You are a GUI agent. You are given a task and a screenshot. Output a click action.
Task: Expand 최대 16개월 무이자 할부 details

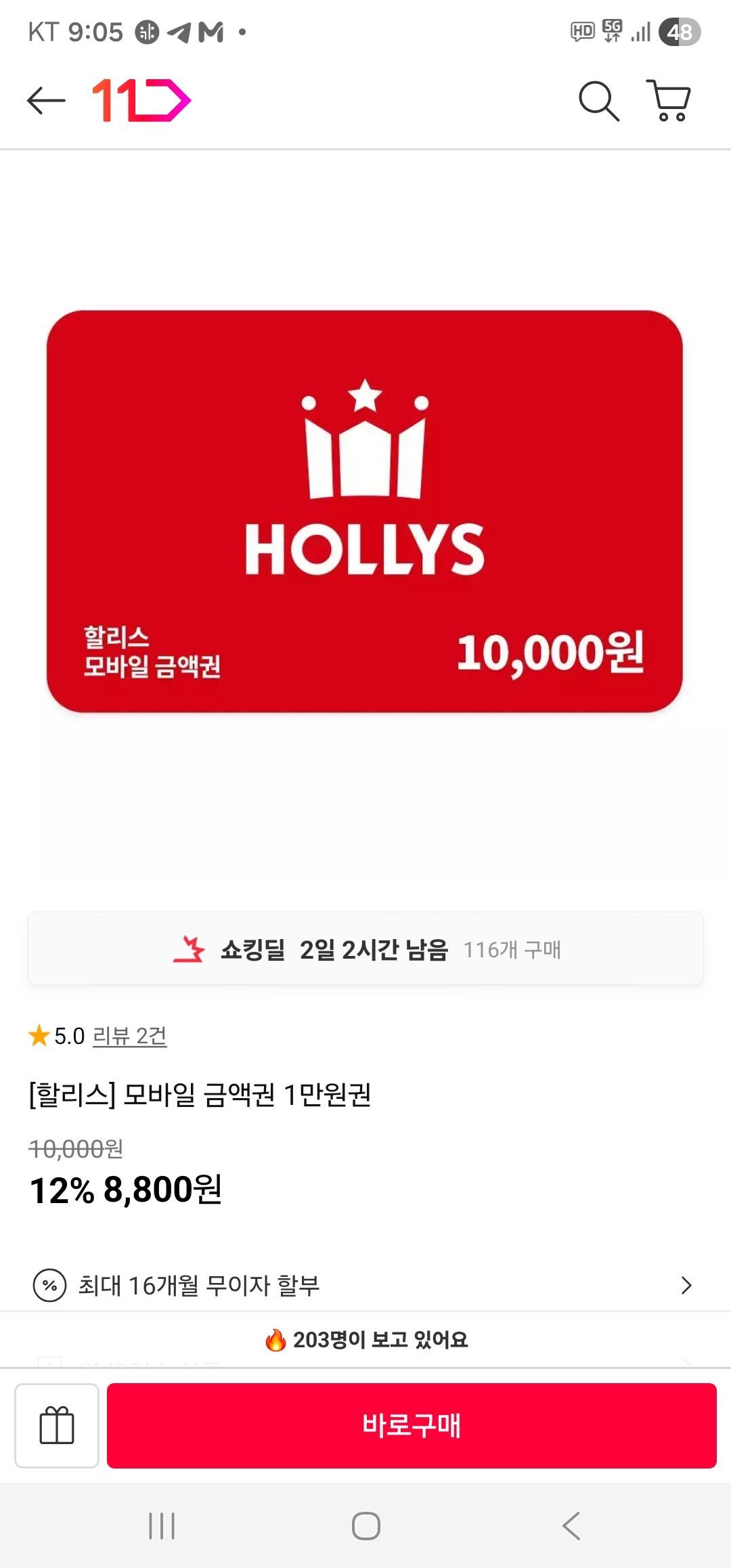click(x=365, y=1284)
